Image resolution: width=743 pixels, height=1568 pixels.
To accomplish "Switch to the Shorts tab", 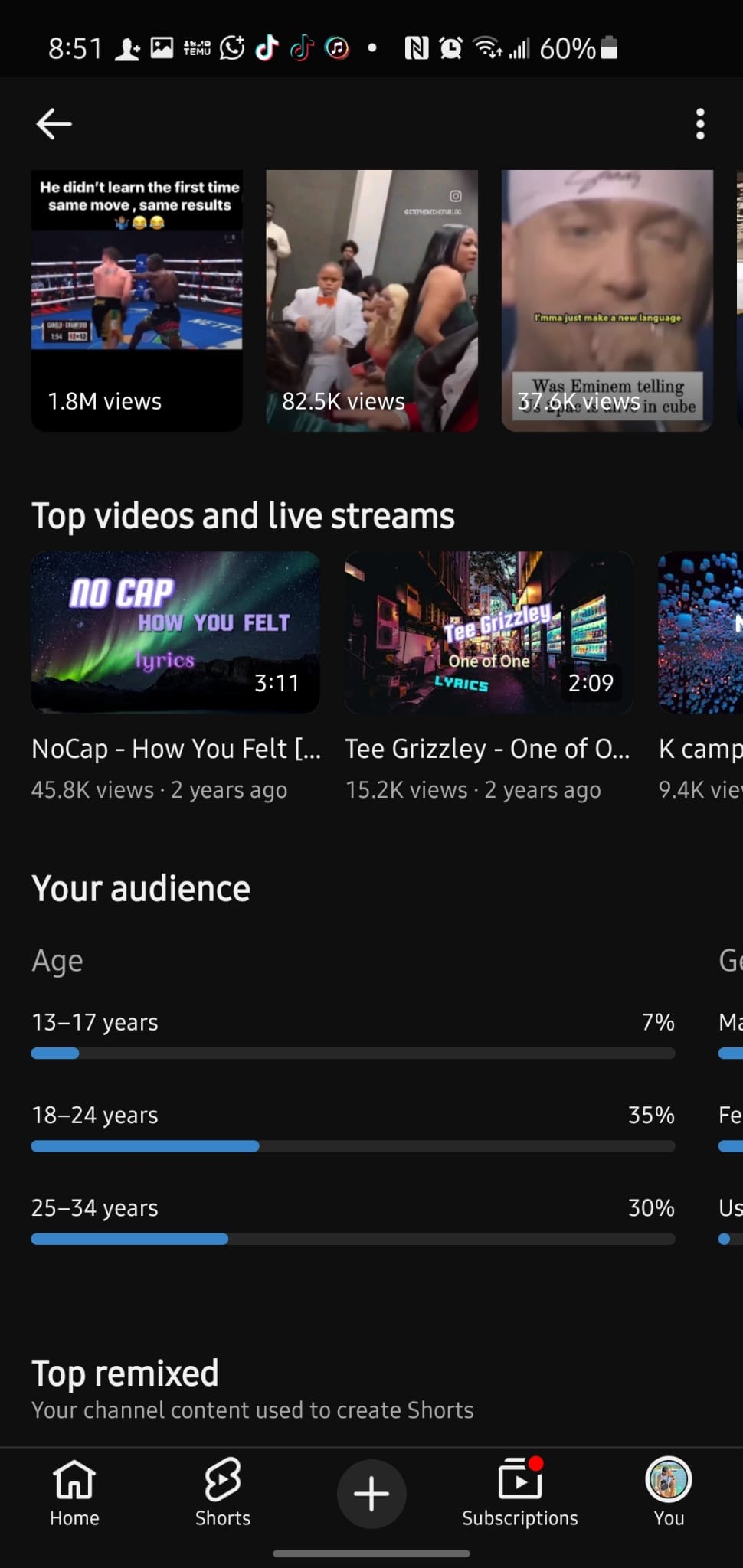I will click(223, 1493).
